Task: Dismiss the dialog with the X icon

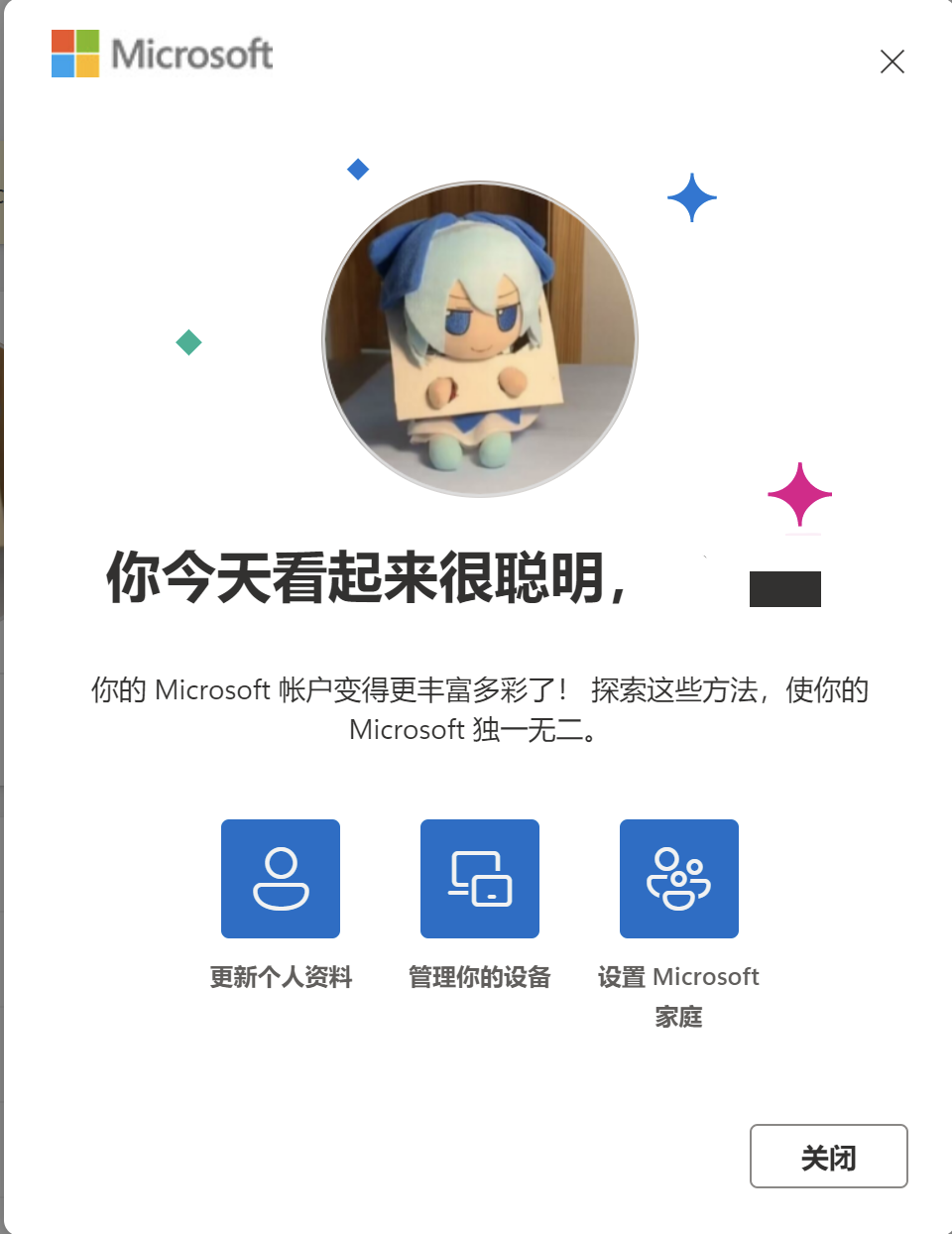Action: (x=892, y=62)
